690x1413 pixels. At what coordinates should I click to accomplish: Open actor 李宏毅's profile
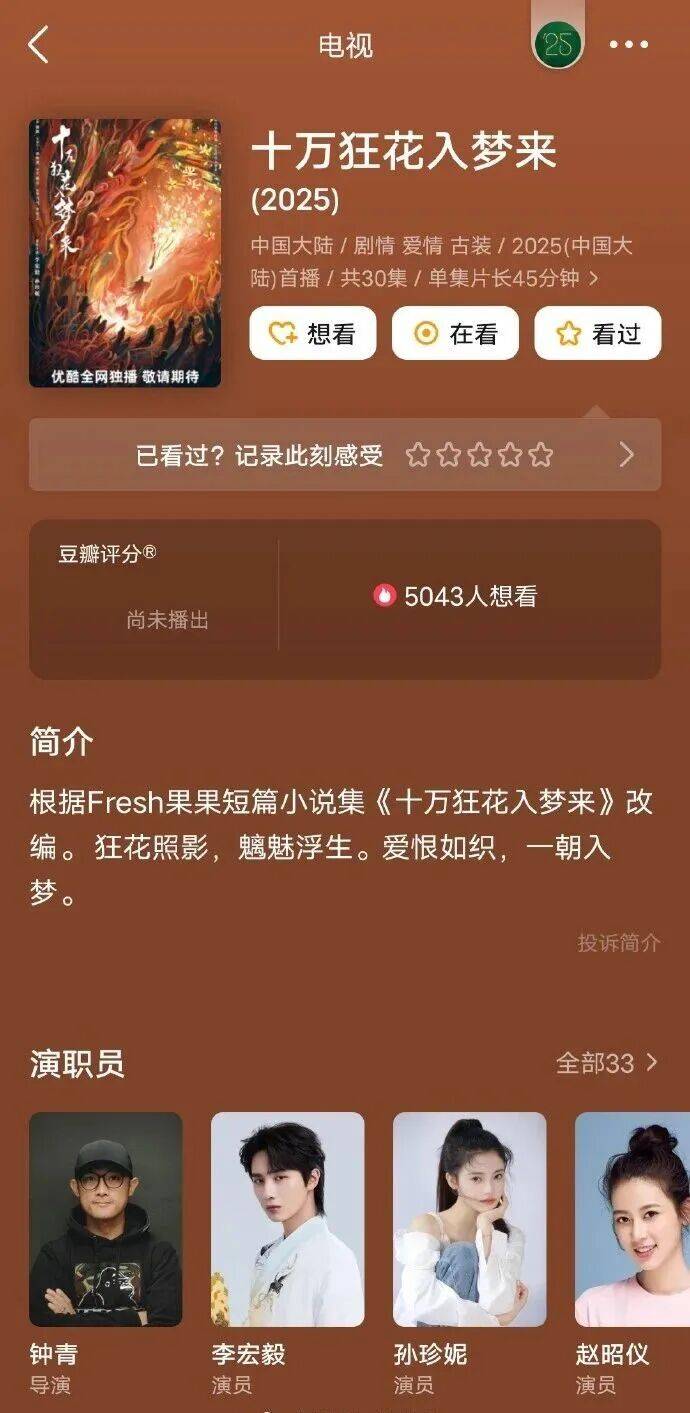(288, 1220)
